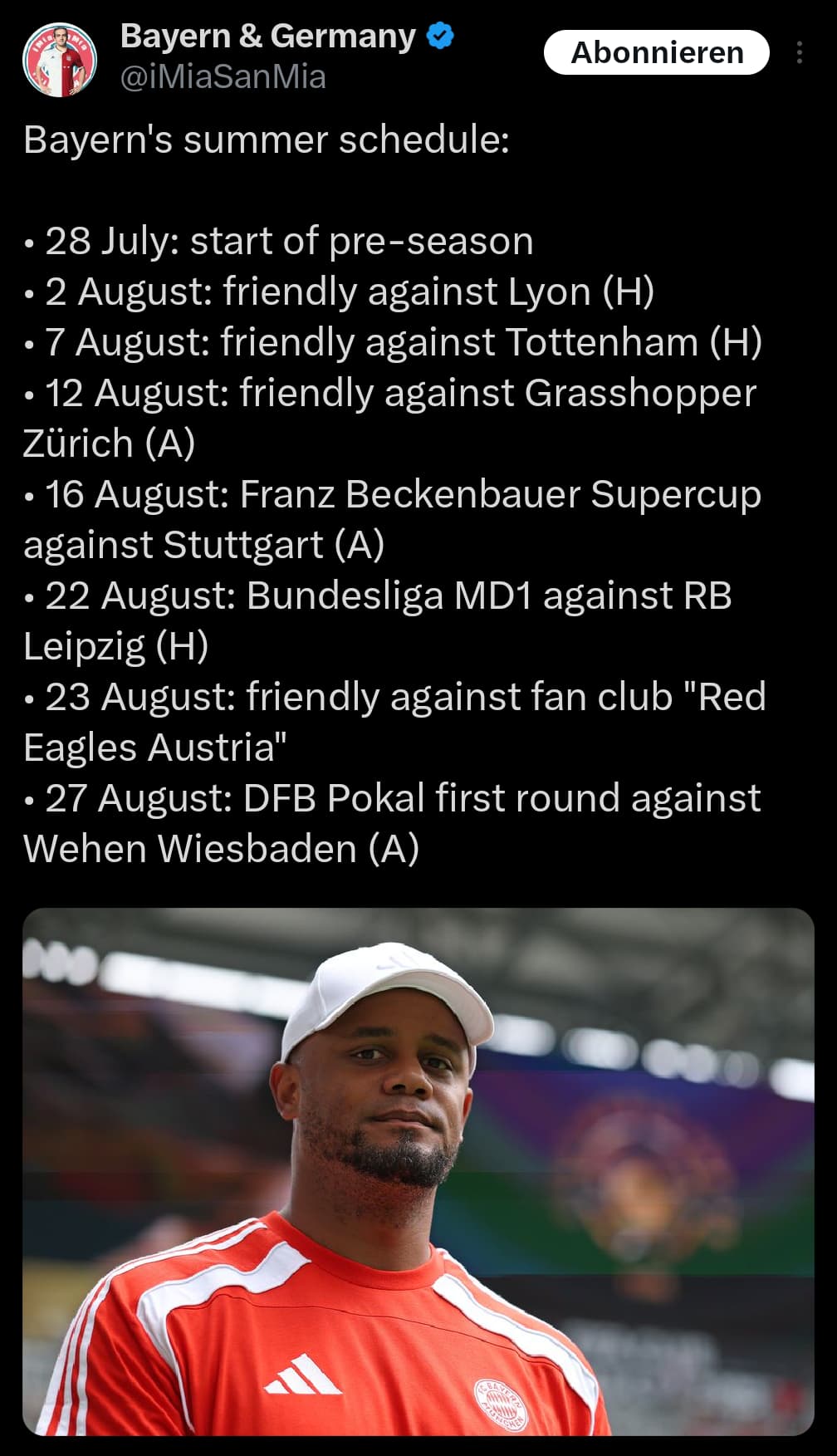The width and height of the screenshot is (837, 1456).
Task: Tap the Abonnieren subscribe button
Action: [x=656, y=52]
